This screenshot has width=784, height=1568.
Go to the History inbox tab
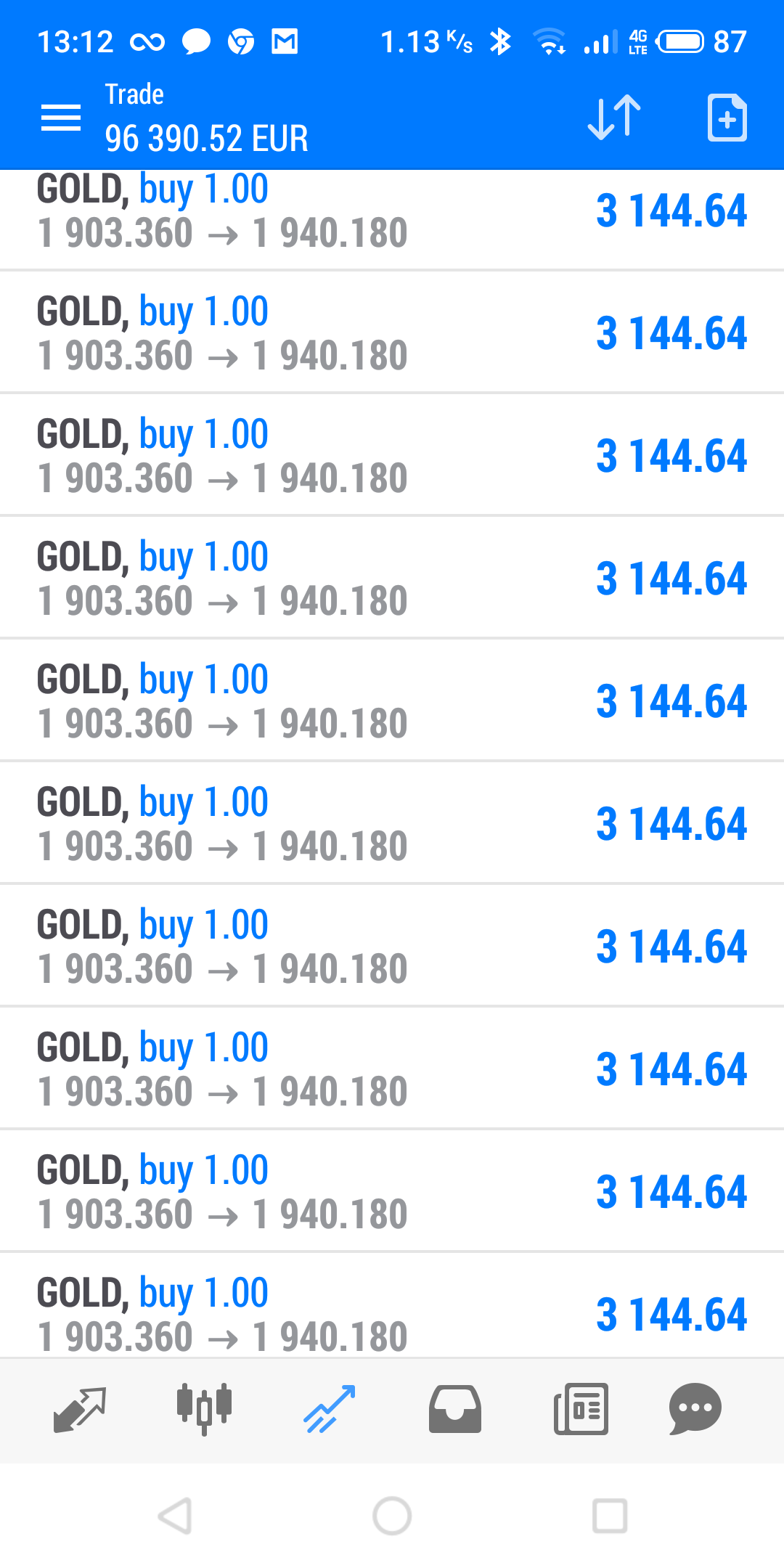455,1409
